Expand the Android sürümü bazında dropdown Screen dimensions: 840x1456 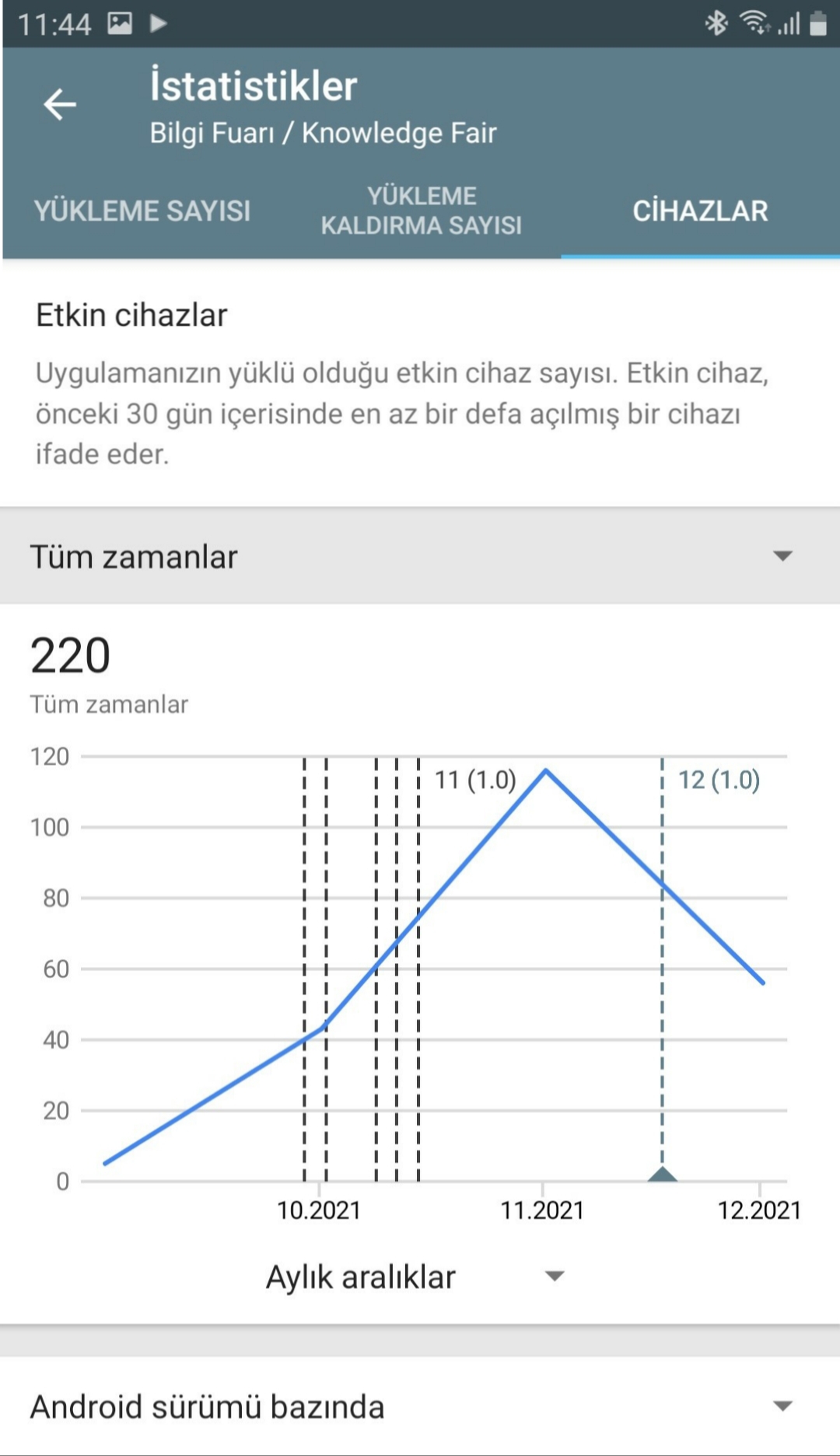(x=420, y=1406)
